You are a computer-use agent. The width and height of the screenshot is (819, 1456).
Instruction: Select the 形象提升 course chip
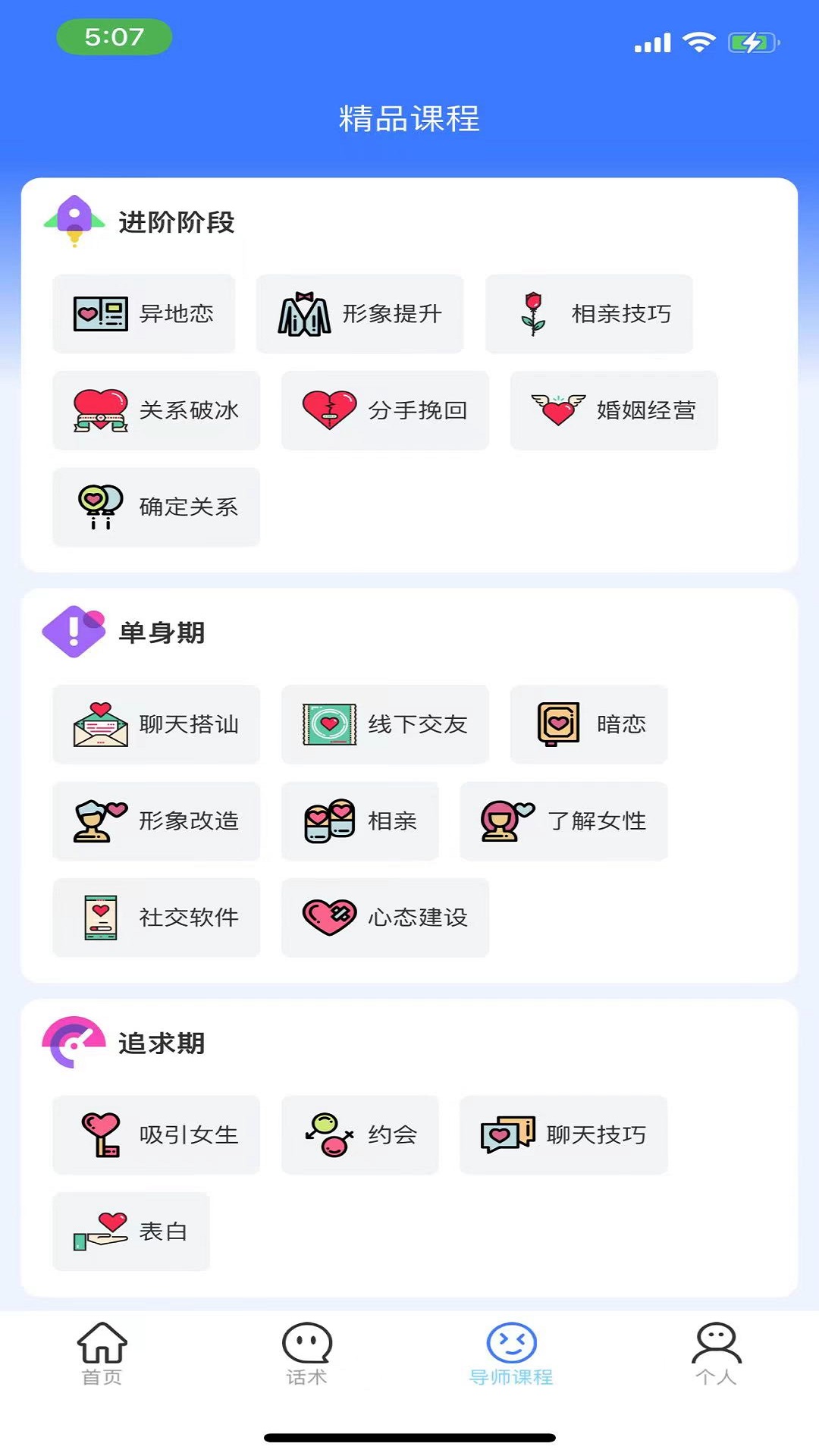(359, 313)
